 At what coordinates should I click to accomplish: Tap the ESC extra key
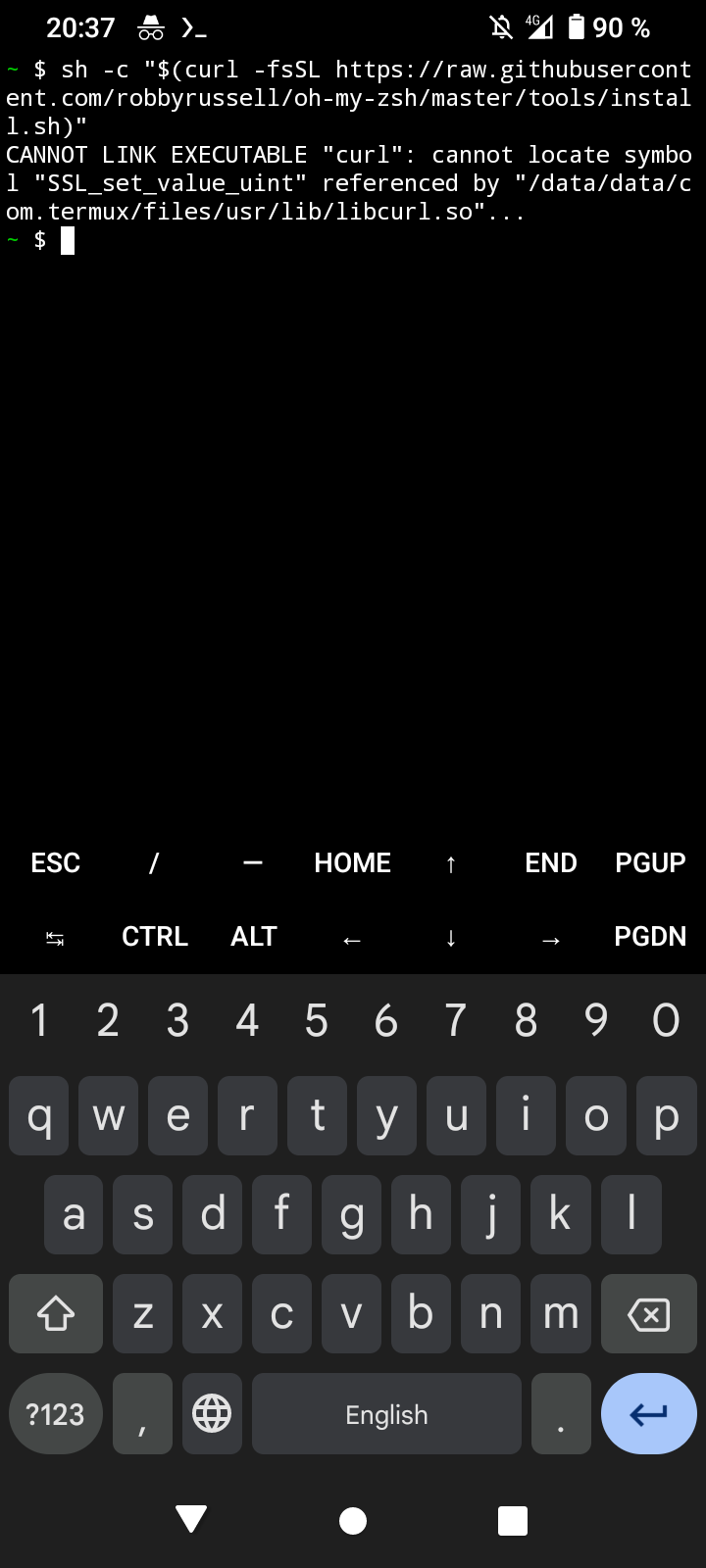[x=55, y=862]
